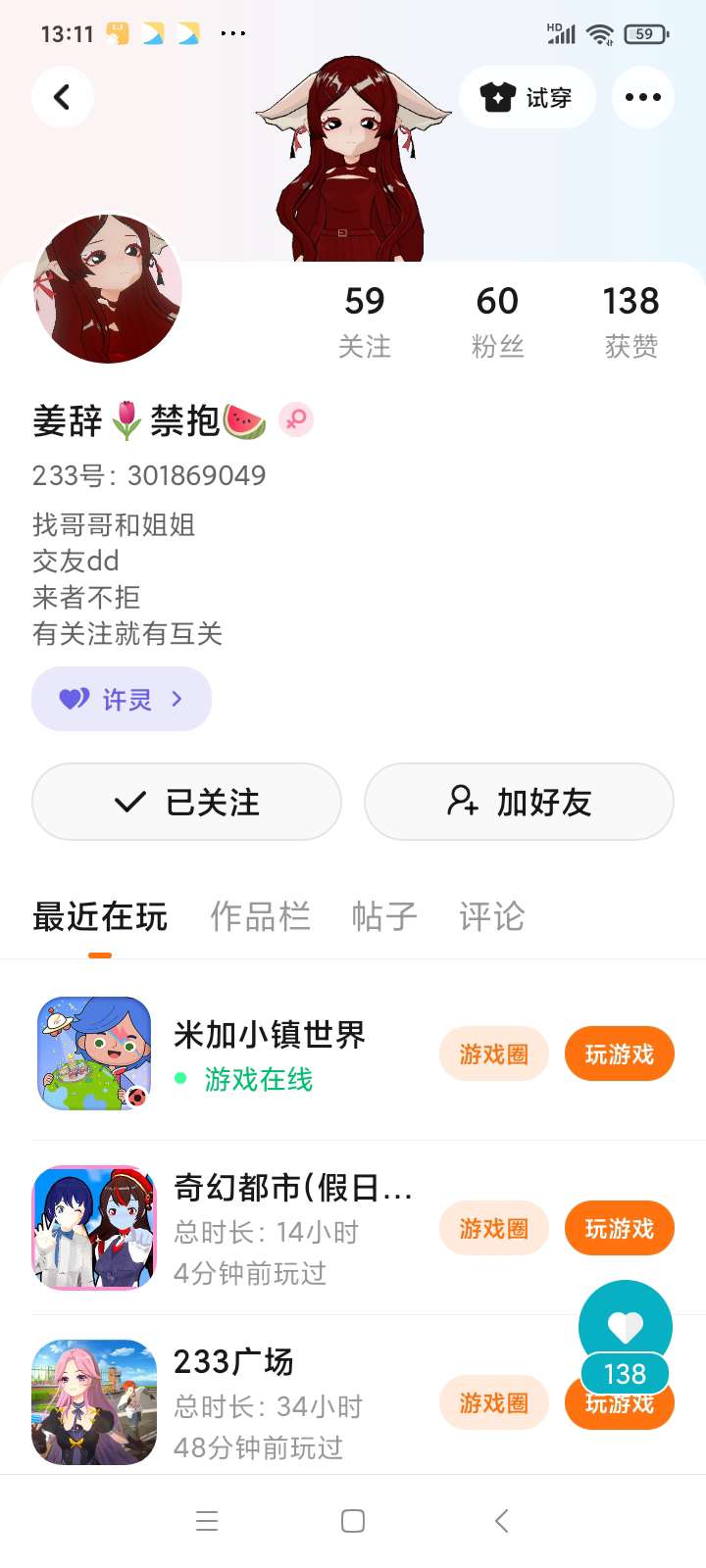View the 59 关注 following list

pyautogui.click(x=365, y=320)
